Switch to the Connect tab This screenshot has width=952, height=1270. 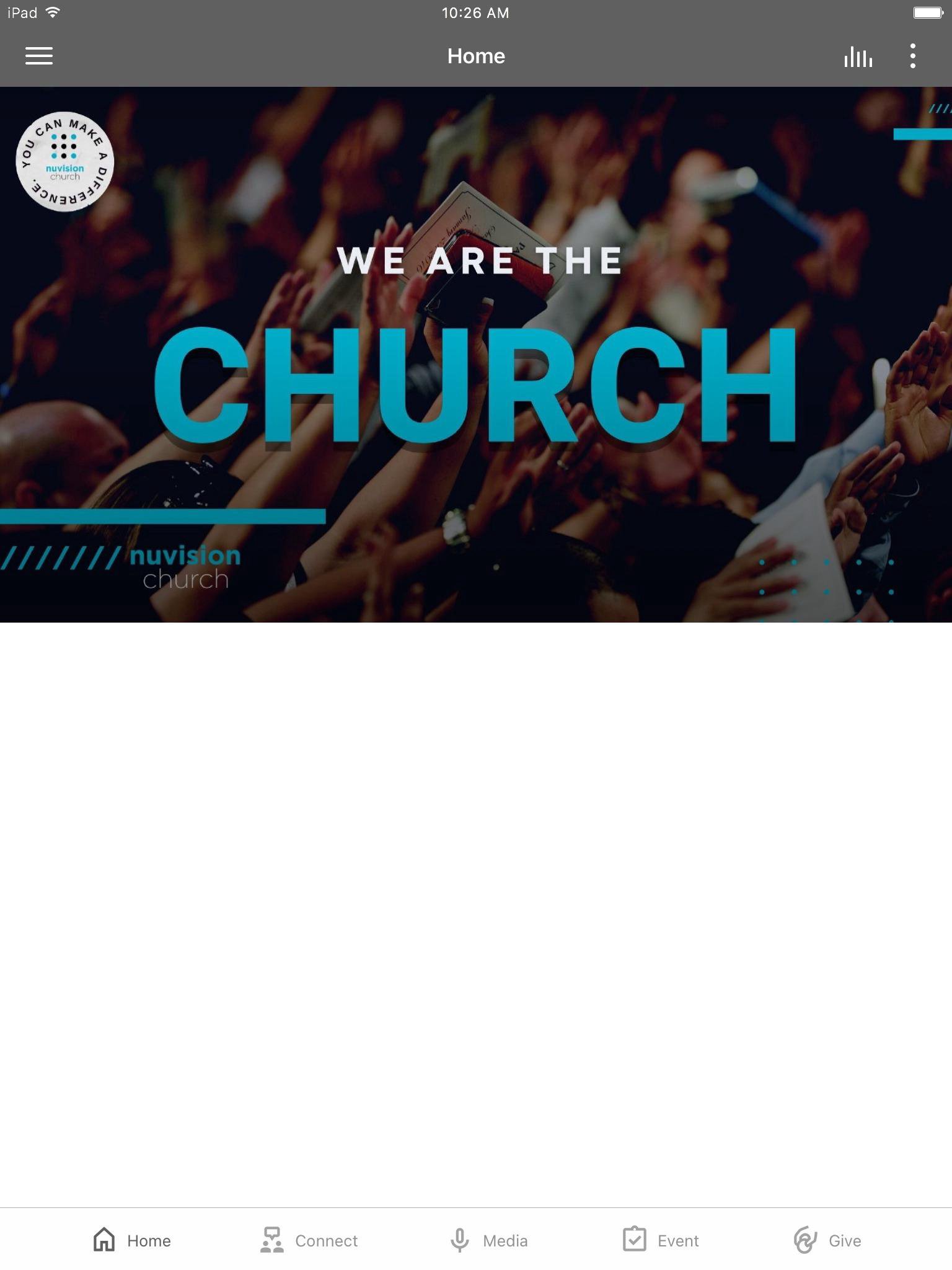point(309,1240)
